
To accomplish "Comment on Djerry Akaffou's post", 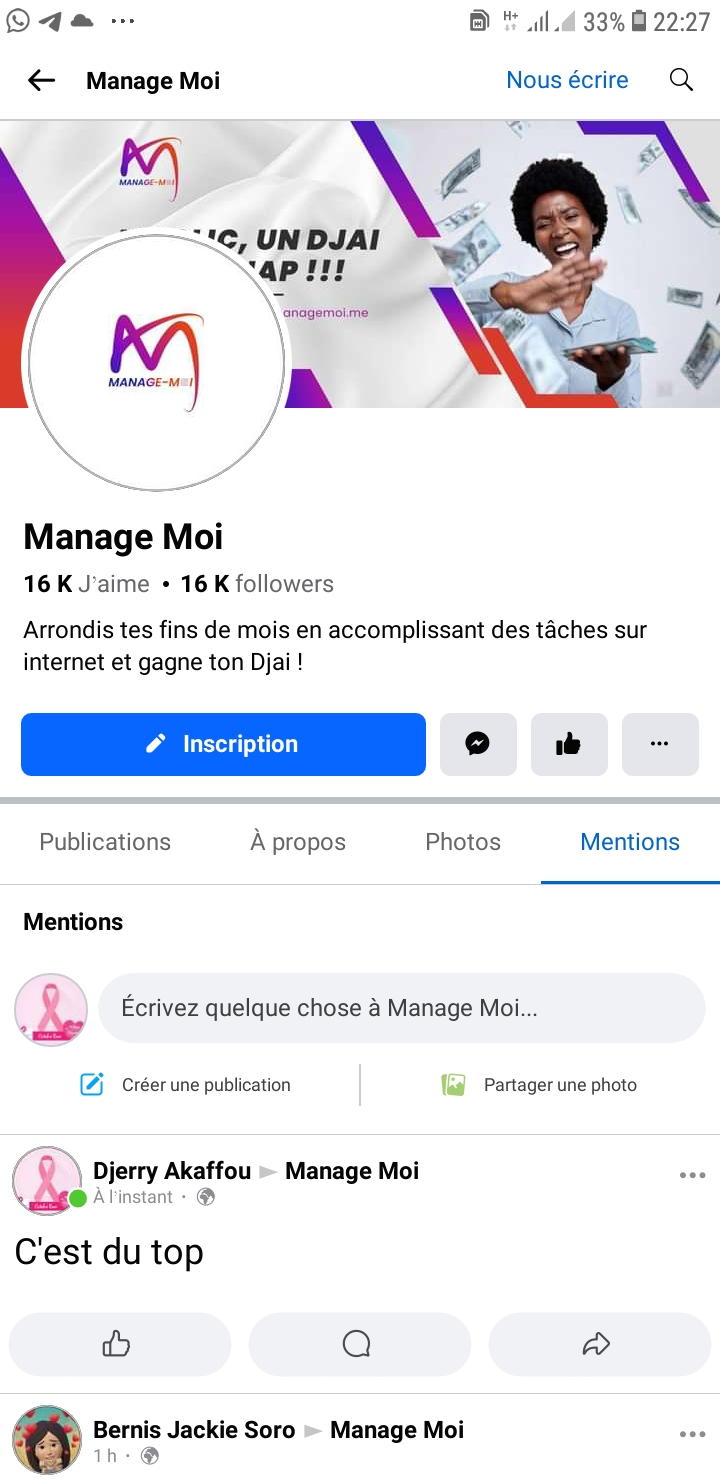I will click(x=358, y=1345).
